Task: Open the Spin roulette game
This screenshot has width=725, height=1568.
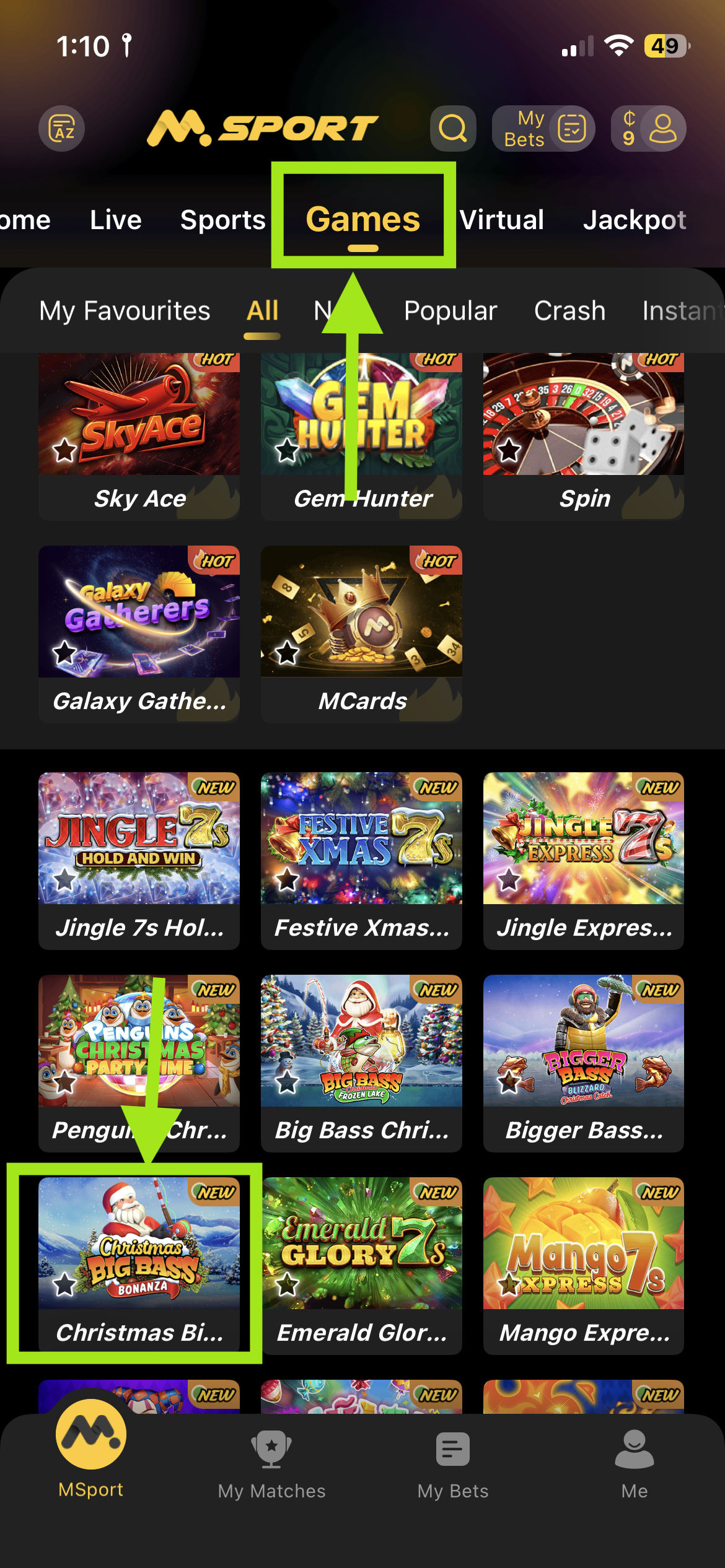Action: [583, 427]
